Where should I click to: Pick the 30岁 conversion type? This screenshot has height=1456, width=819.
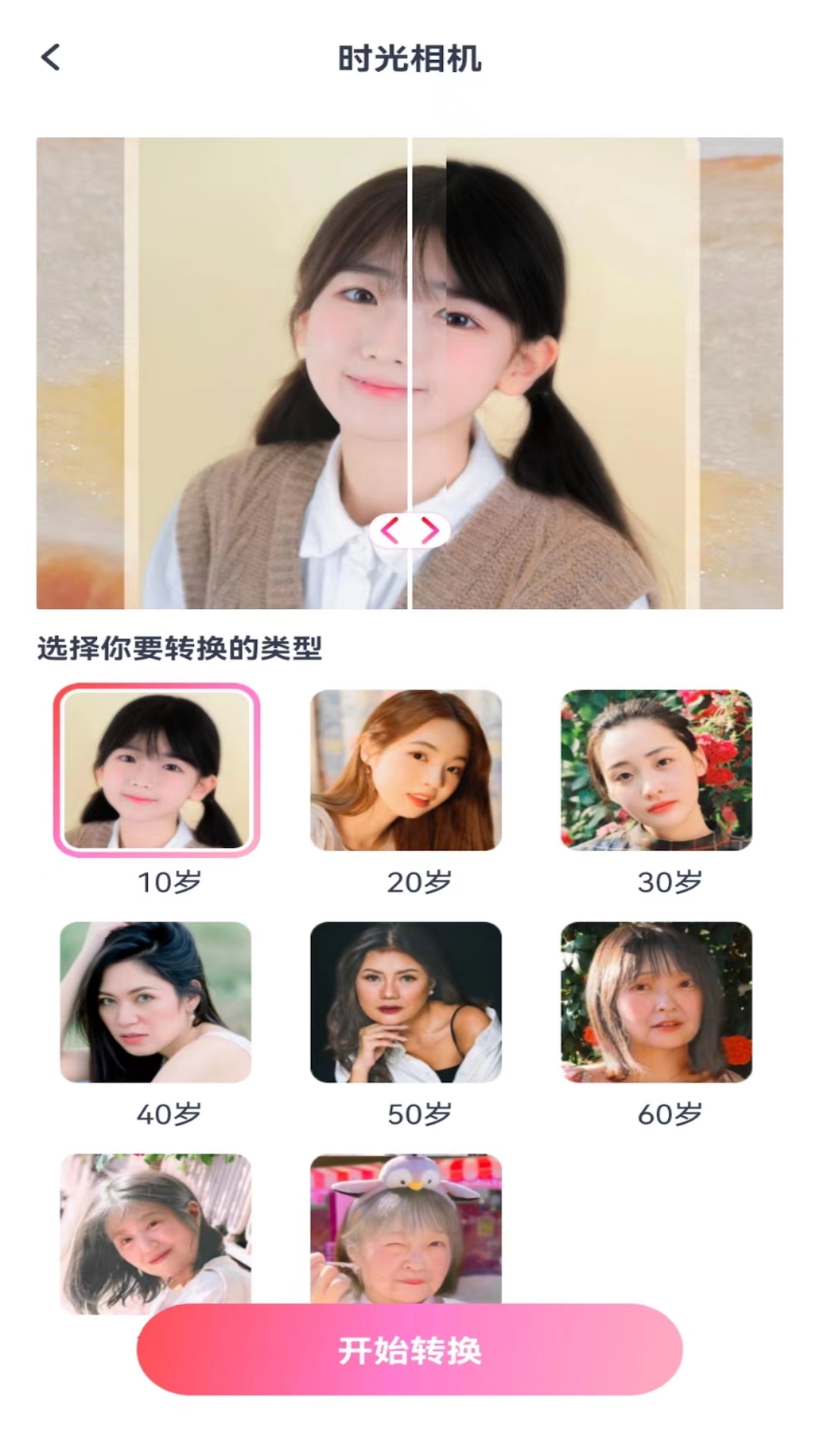click(656, 770)
